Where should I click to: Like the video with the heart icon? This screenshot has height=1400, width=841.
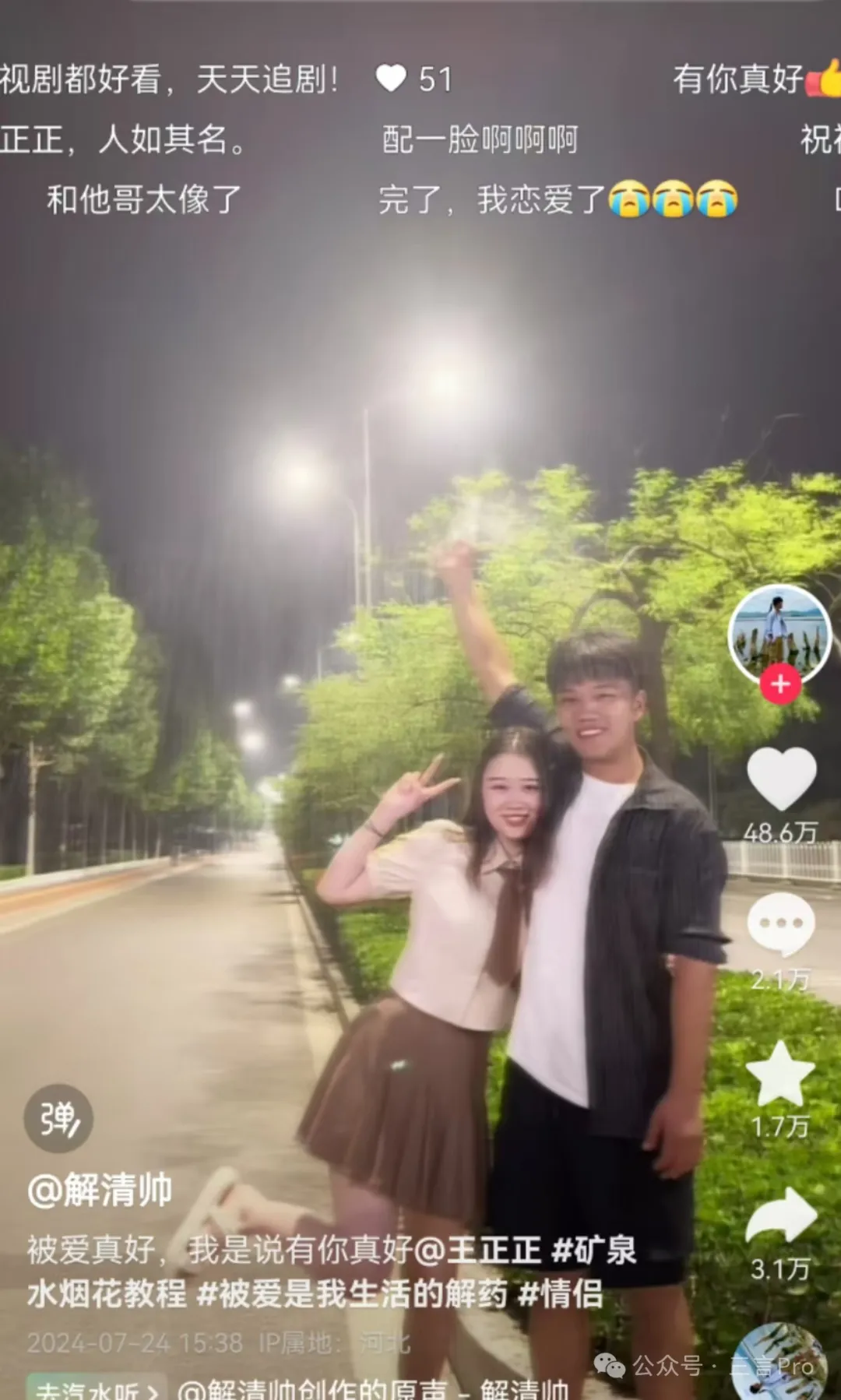[x=781, y=779]
